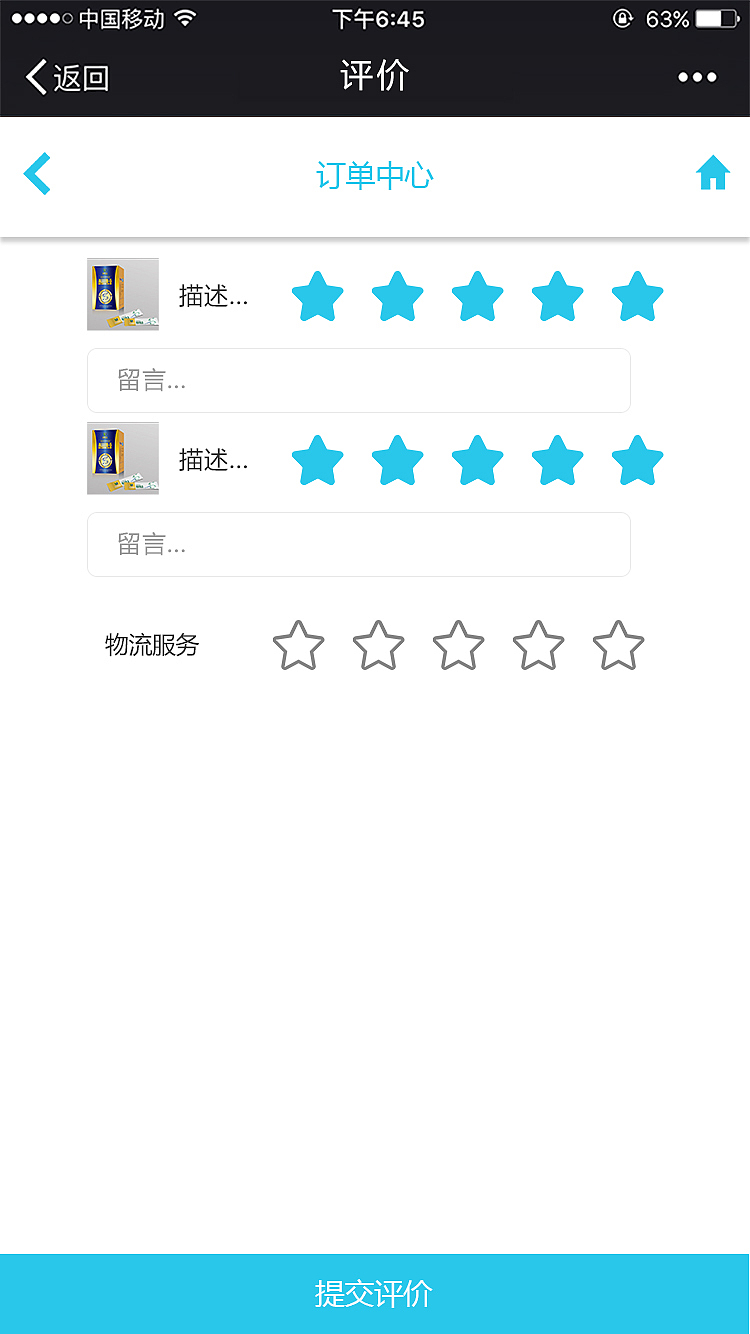Image resolution: width=750 pixels, height=1334 pixels.
Task: Select the last empty star under 物流服务
Action: click(617, 645)
